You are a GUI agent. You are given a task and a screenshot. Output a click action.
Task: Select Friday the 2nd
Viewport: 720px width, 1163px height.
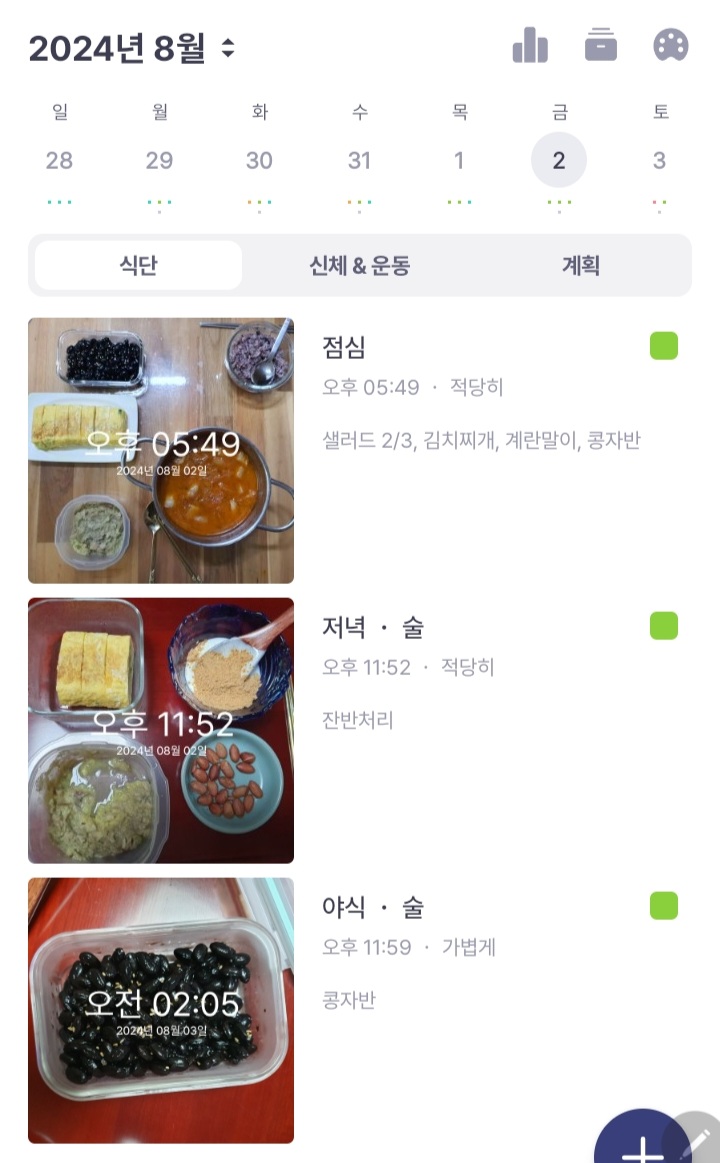tap(559, 160)
